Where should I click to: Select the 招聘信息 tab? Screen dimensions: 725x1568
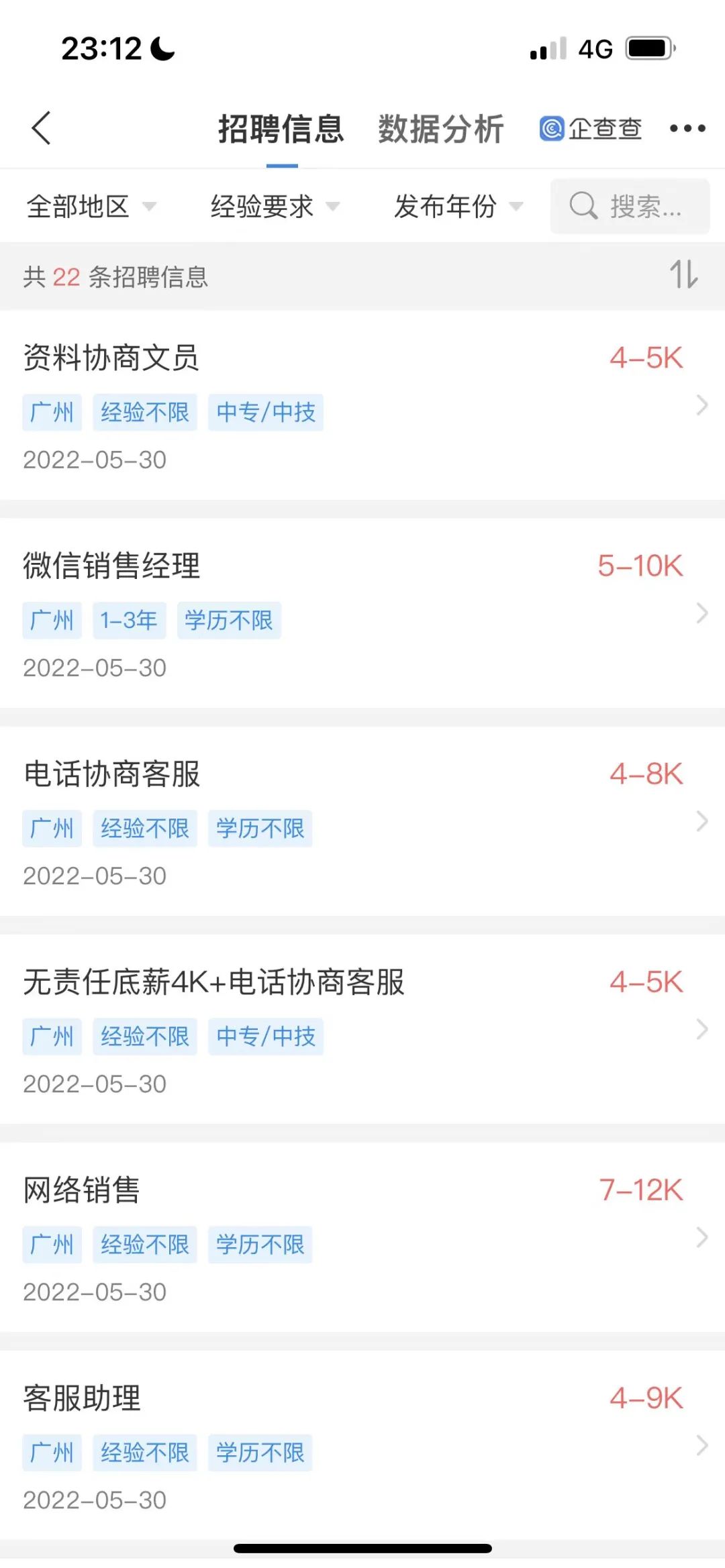pyautogui.click(x=281, y=129)
